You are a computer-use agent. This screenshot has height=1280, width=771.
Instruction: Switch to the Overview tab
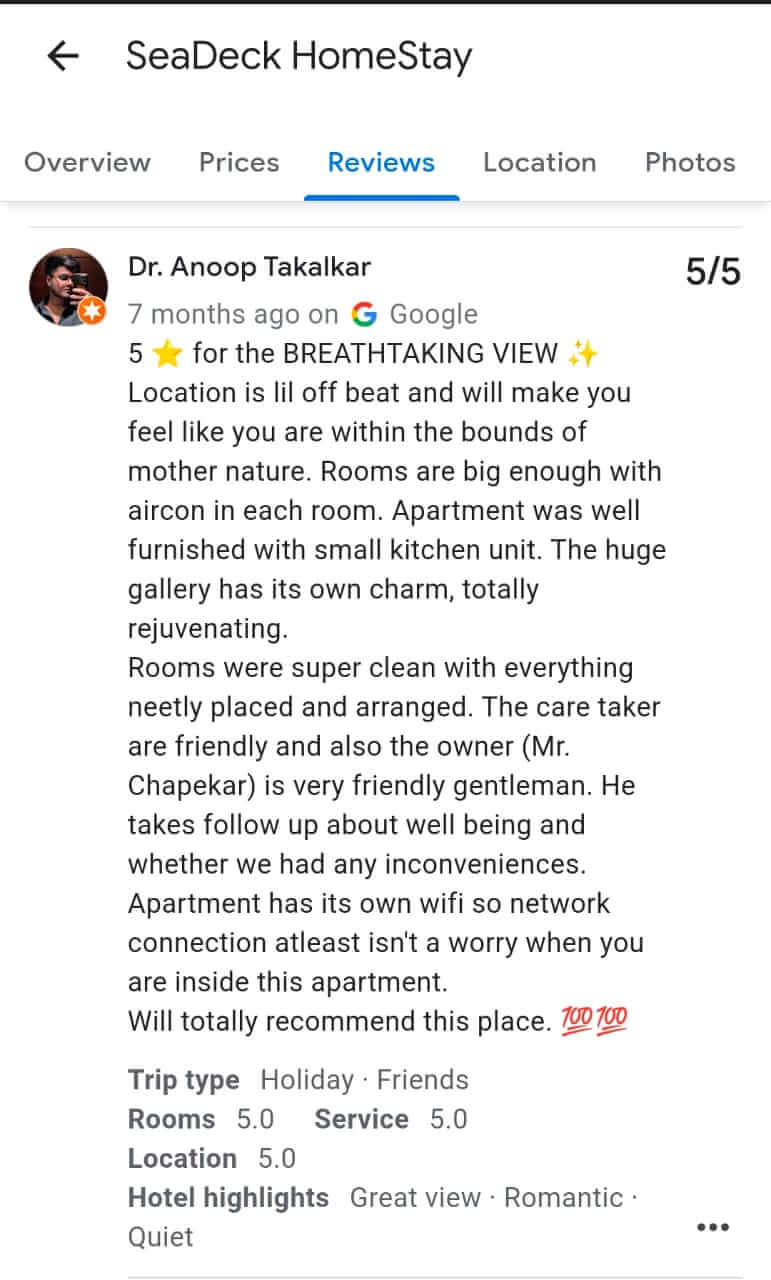point(88,162)
